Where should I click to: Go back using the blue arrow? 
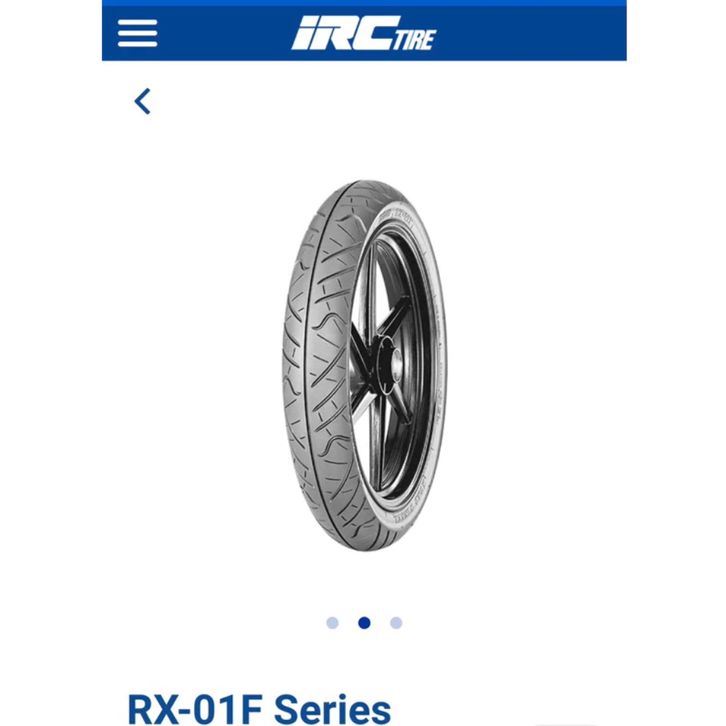(143, 101)
